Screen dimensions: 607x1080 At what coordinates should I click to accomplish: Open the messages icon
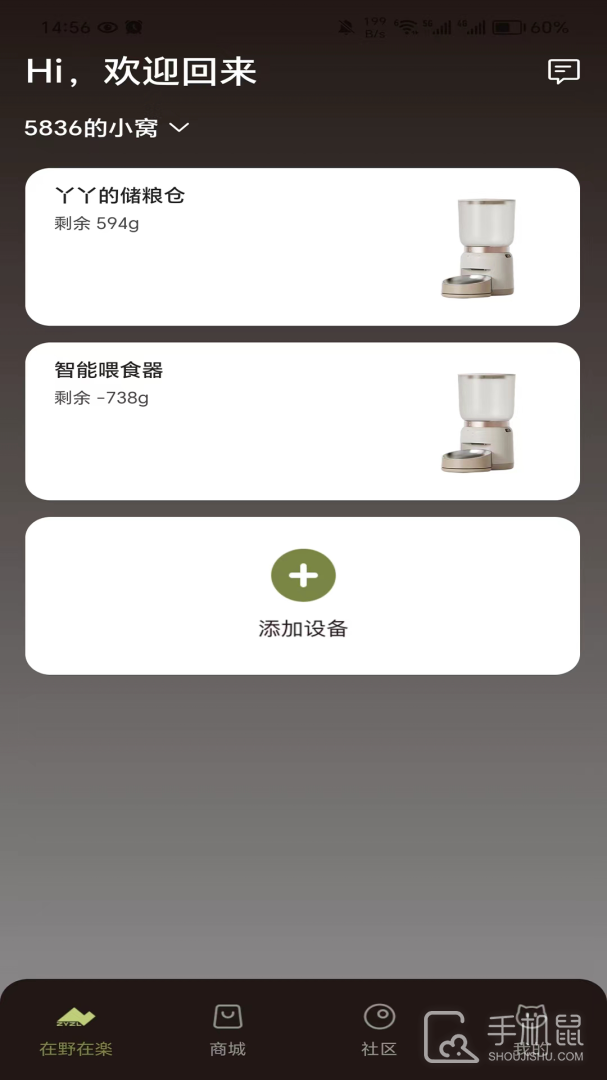[563, 71]
